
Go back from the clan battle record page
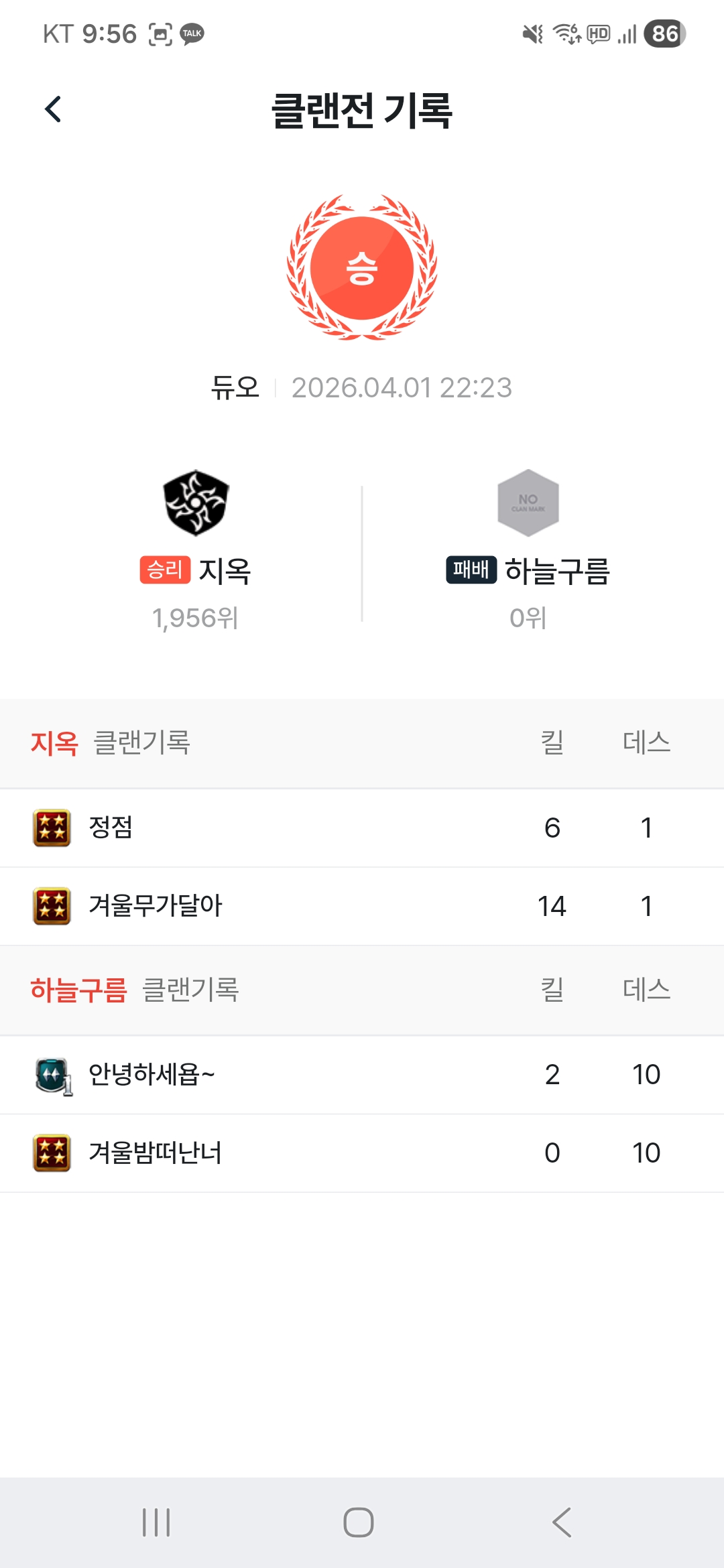click(x=53, y=109)
